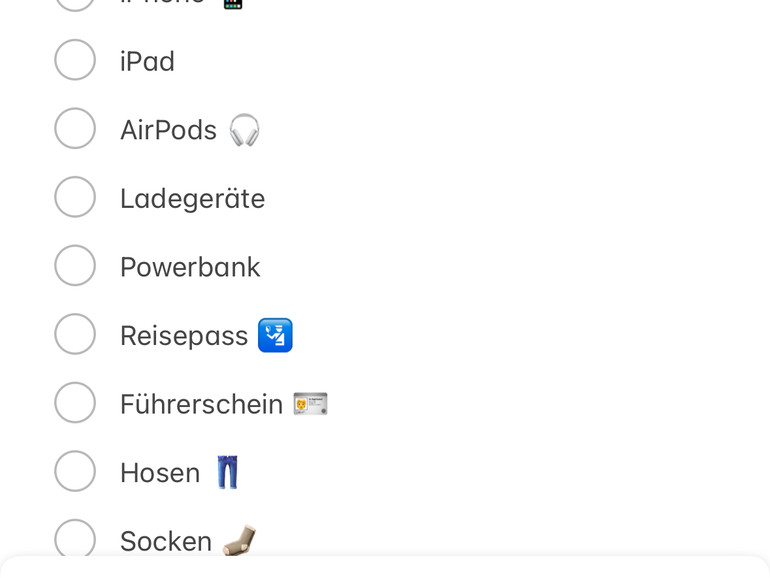Screen dimensions: 770x578
Task: Tick the Ladegeräte circle
Action: [x=75, y=197]
